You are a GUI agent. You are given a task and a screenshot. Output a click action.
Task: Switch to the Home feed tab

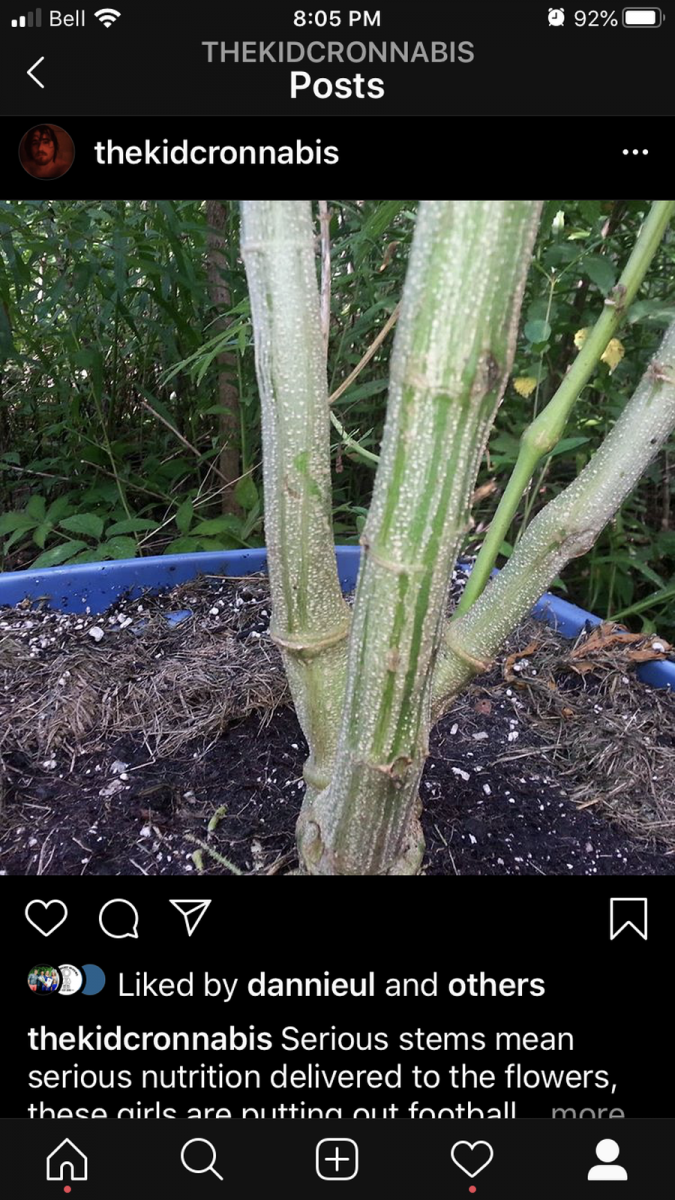coord(67,1160)
